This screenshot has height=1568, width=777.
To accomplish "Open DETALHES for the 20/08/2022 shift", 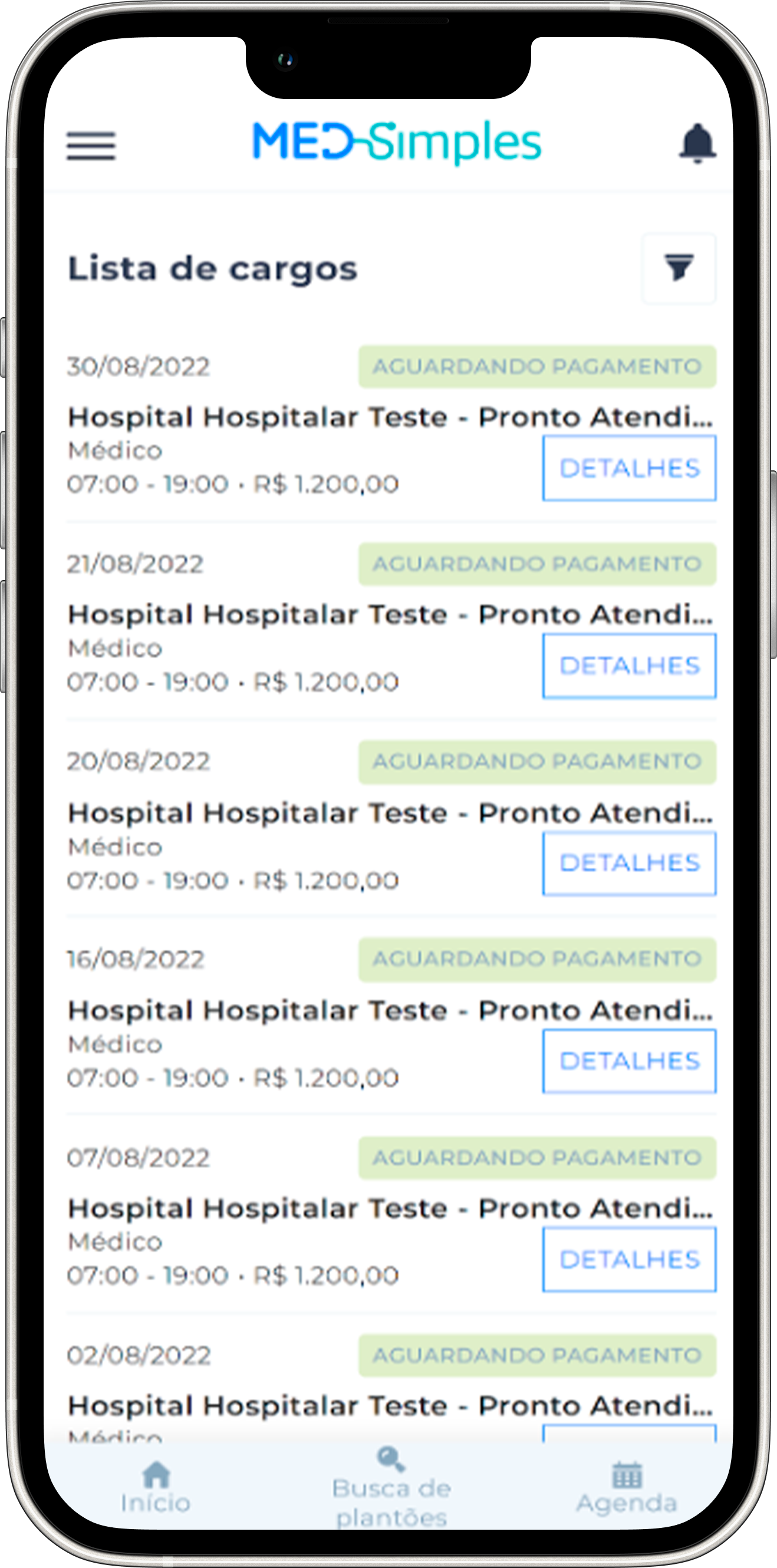I will click(x=629, y=863).
